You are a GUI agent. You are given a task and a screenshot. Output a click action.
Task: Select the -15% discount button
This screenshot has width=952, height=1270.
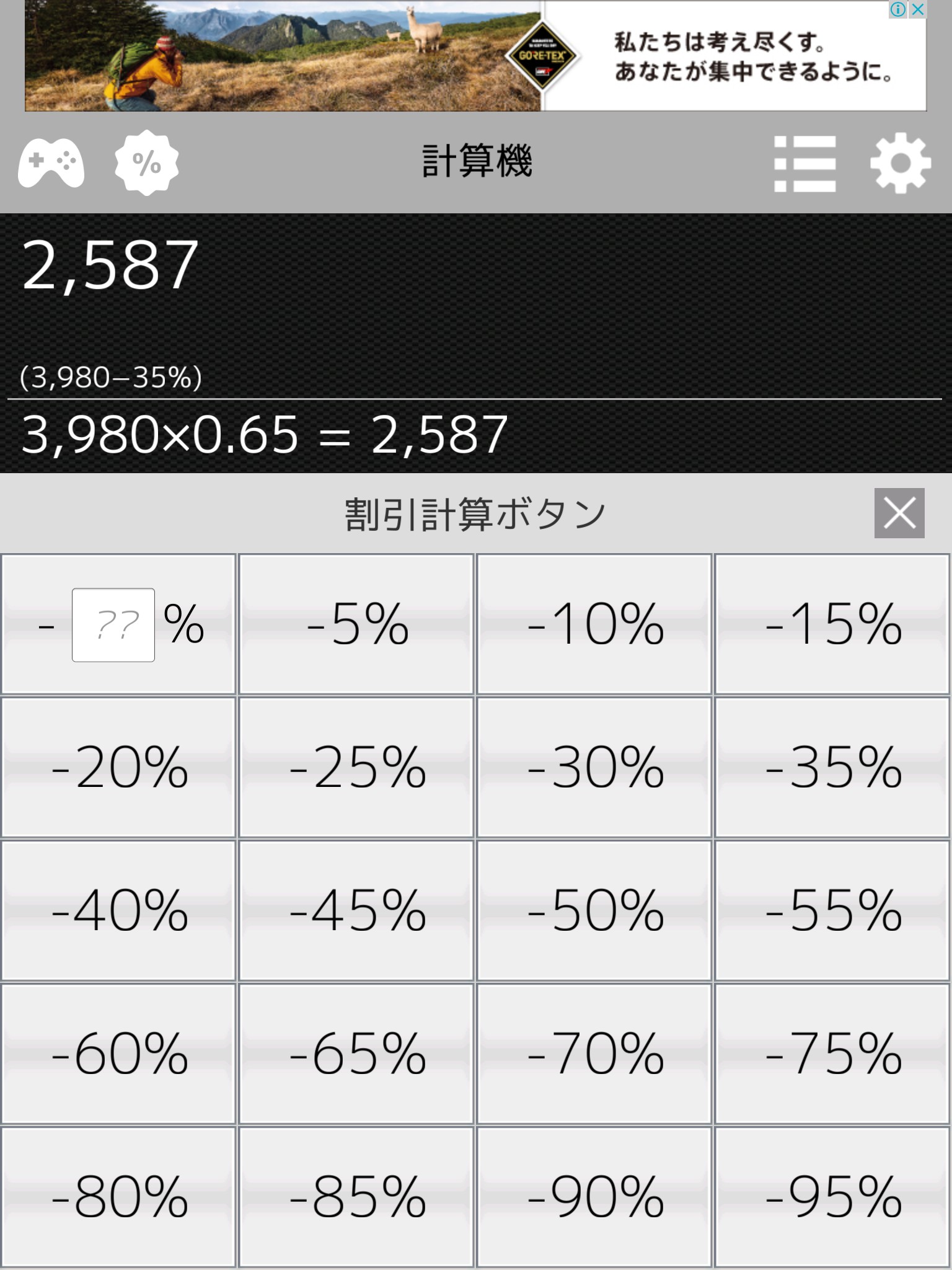[832, 624]
